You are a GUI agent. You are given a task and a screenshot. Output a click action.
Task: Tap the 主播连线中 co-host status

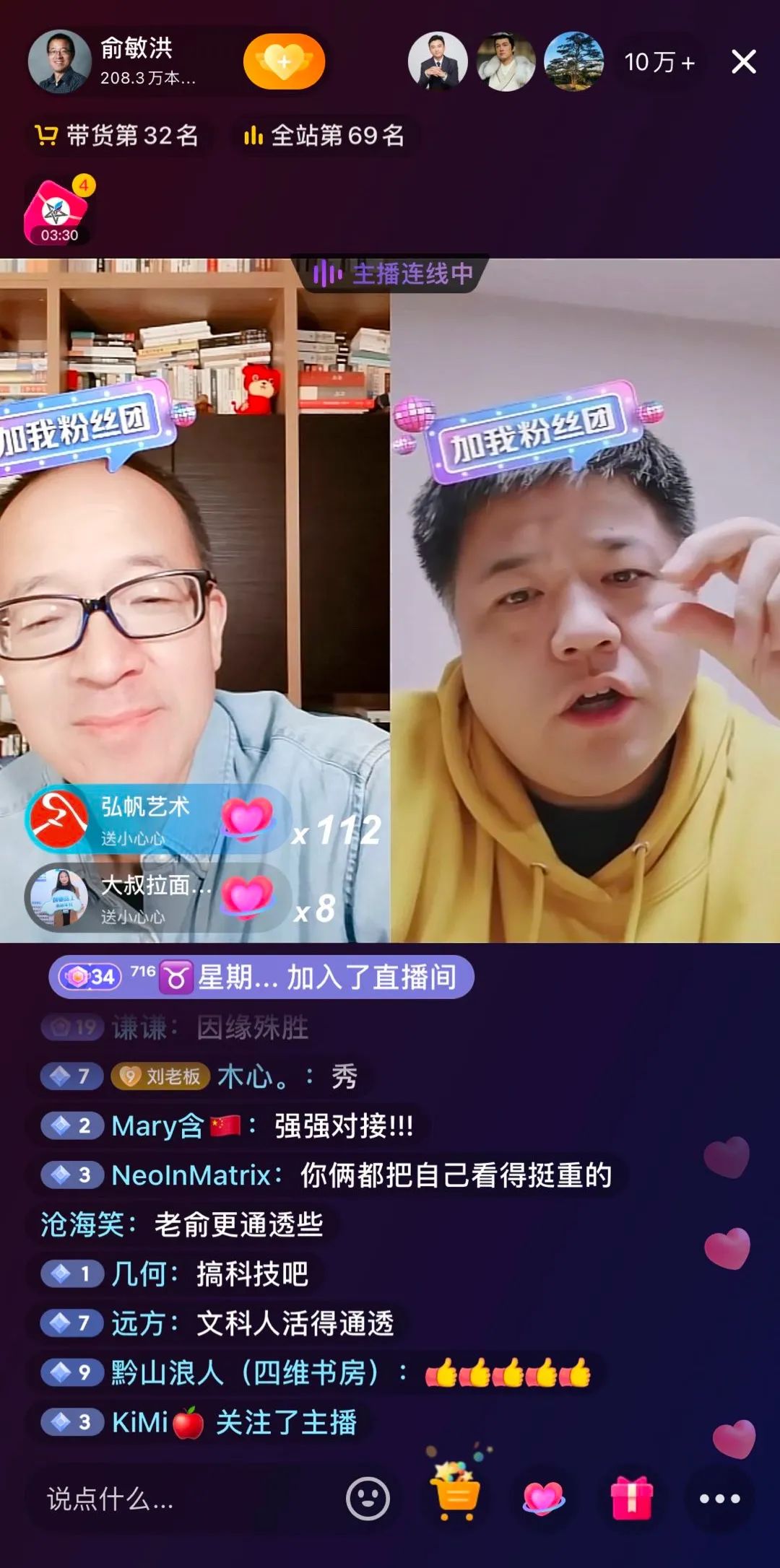tap(394, 274)
